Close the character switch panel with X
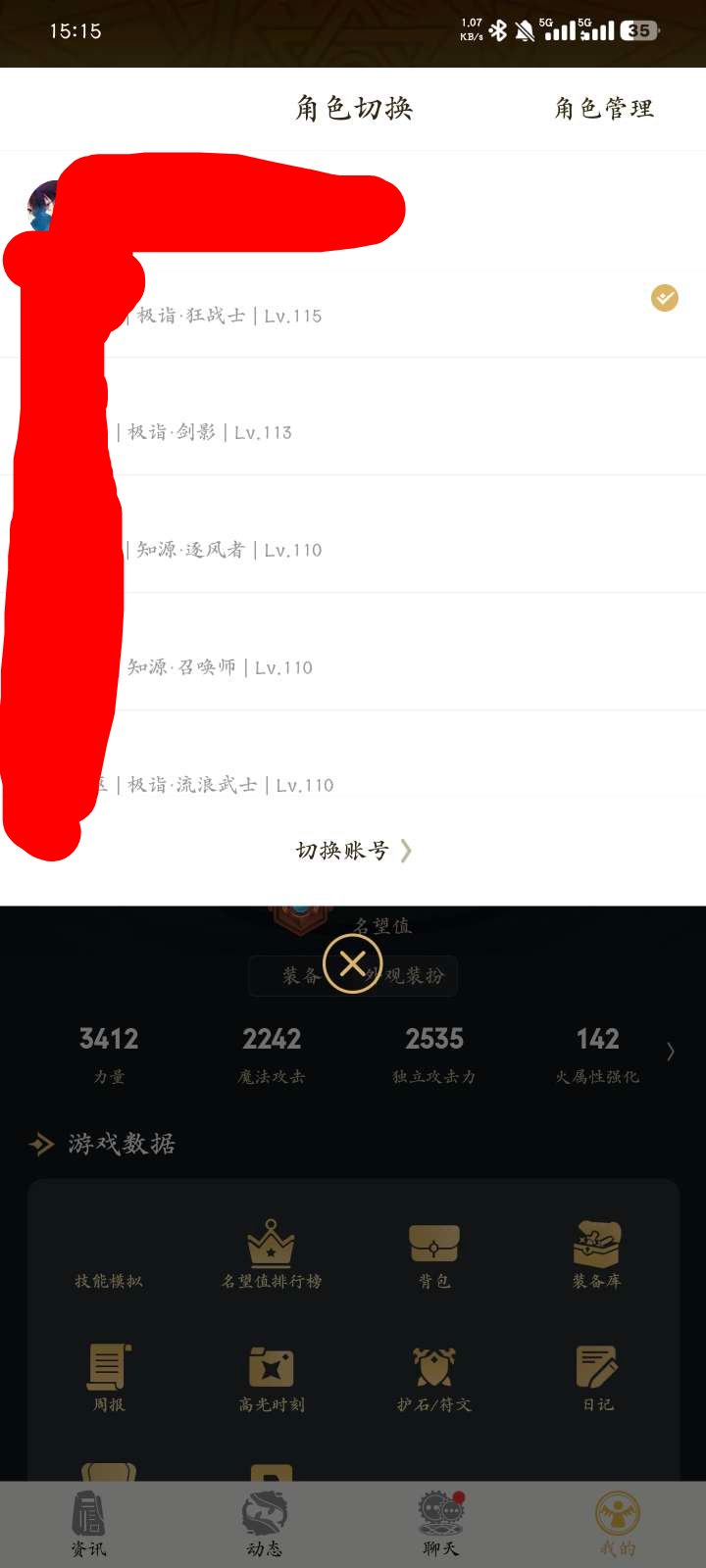The height and width of the screenshot is (1568, 706). click(x=353, y=964)
